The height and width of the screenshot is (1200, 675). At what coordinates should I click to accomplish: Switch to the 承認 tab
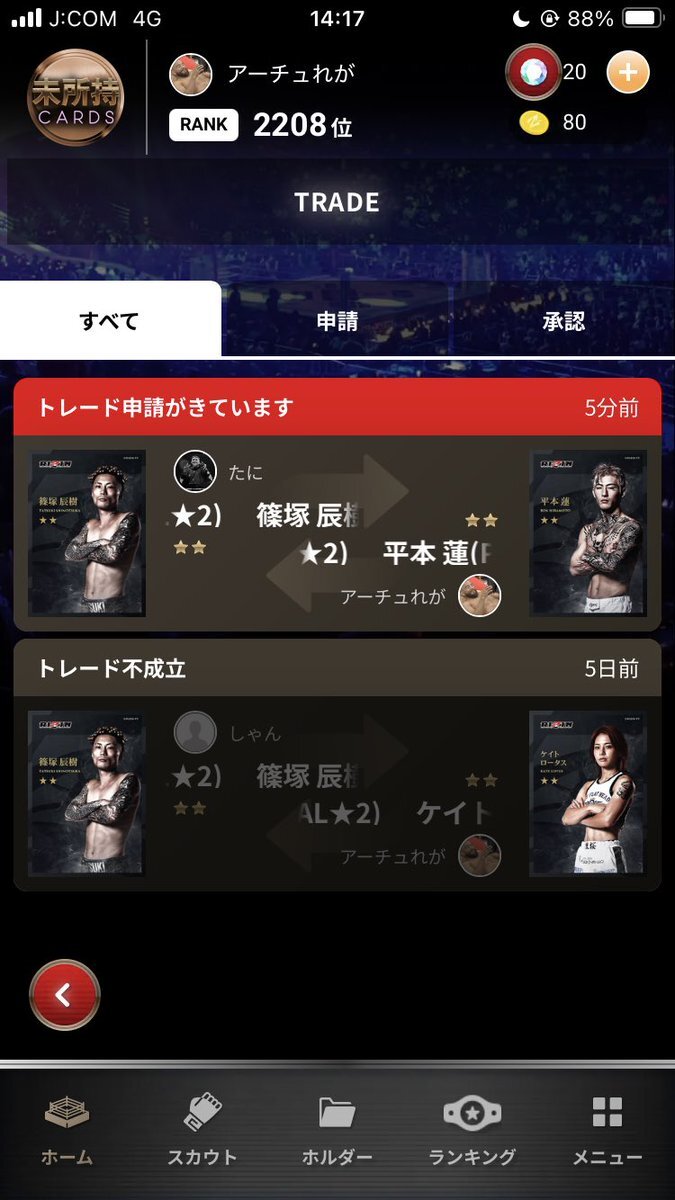point(563,321)
